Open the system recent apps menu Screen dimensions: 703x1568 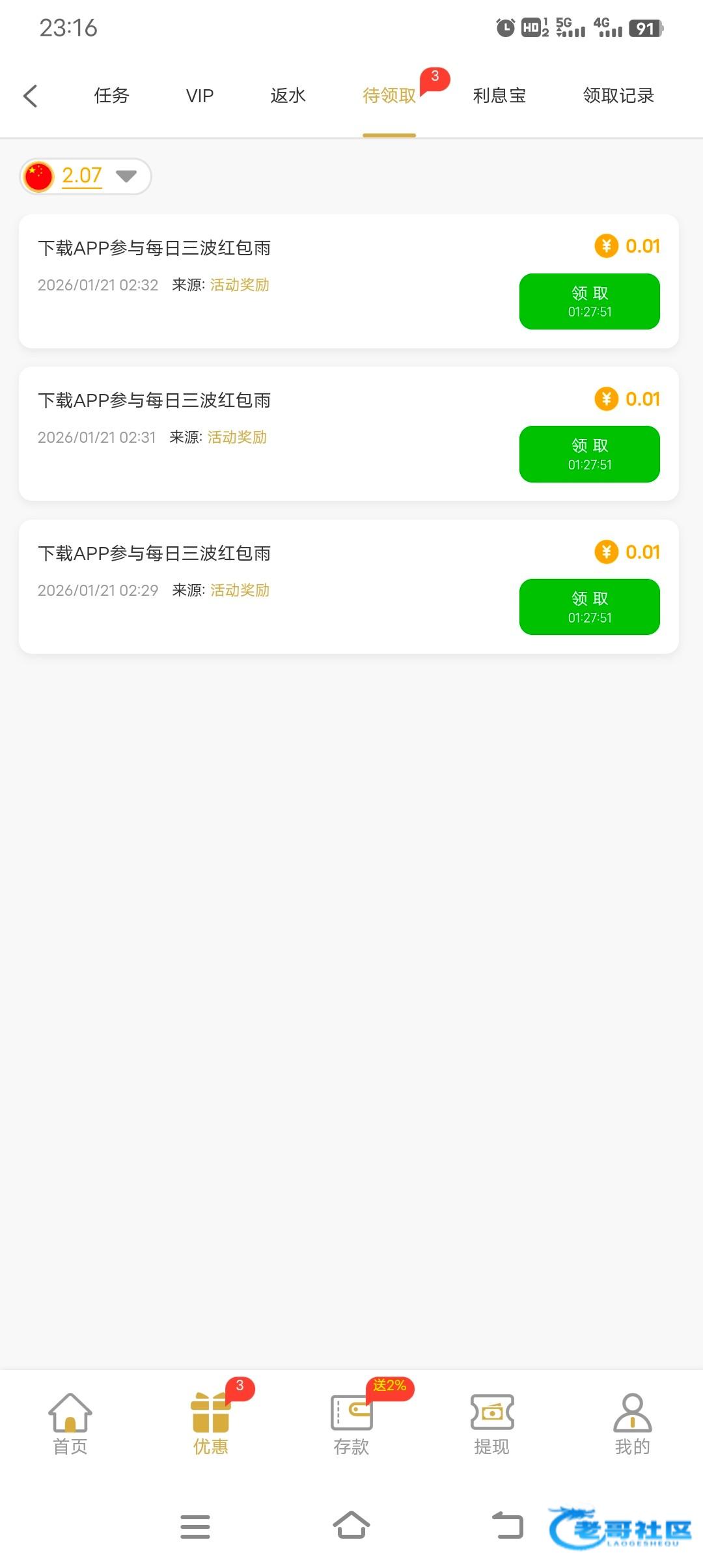195,1526
